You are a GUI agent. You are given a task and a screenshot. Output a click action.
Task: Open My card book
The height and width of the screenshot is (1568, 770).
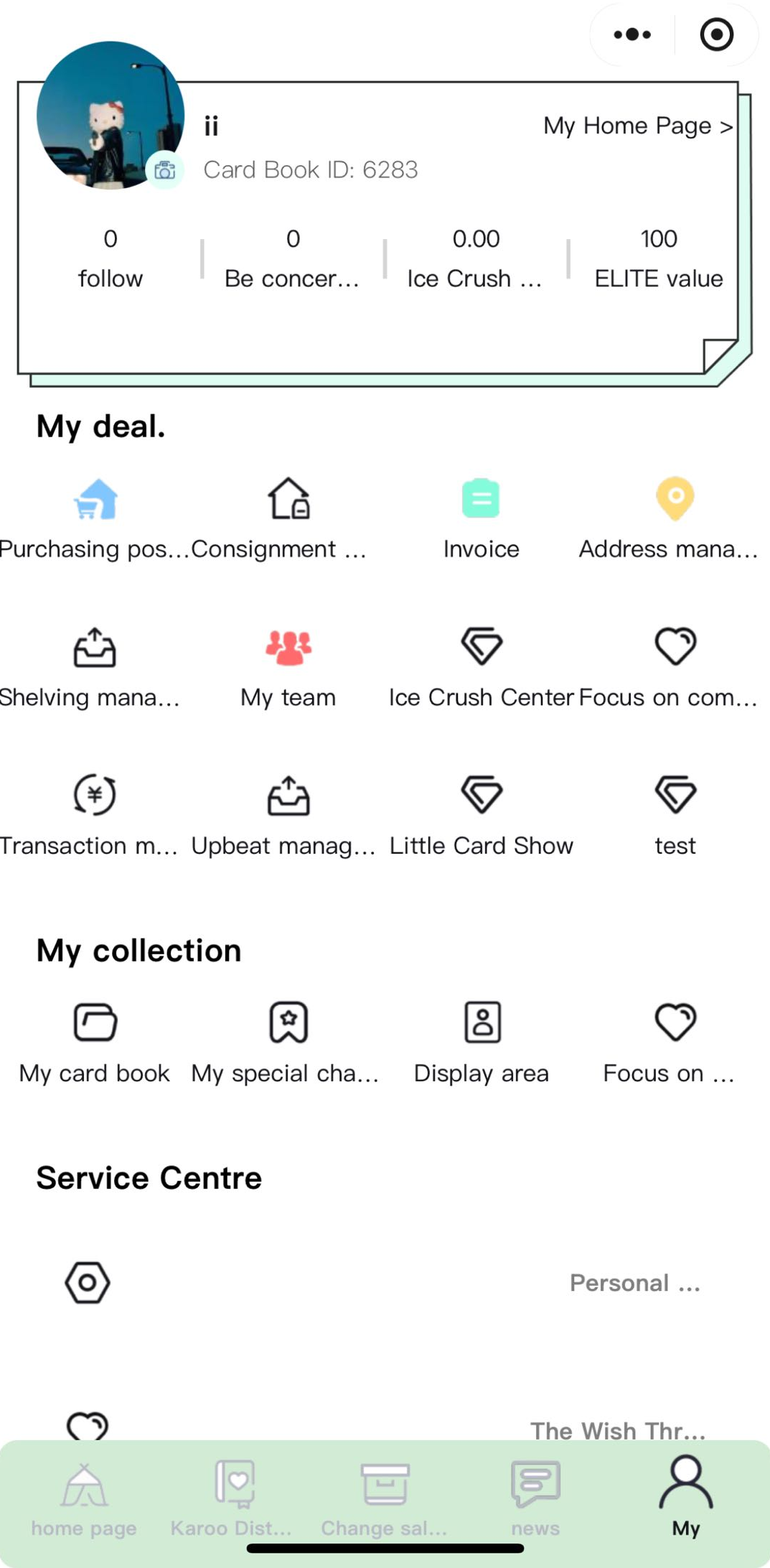[x=94, y=1042]
